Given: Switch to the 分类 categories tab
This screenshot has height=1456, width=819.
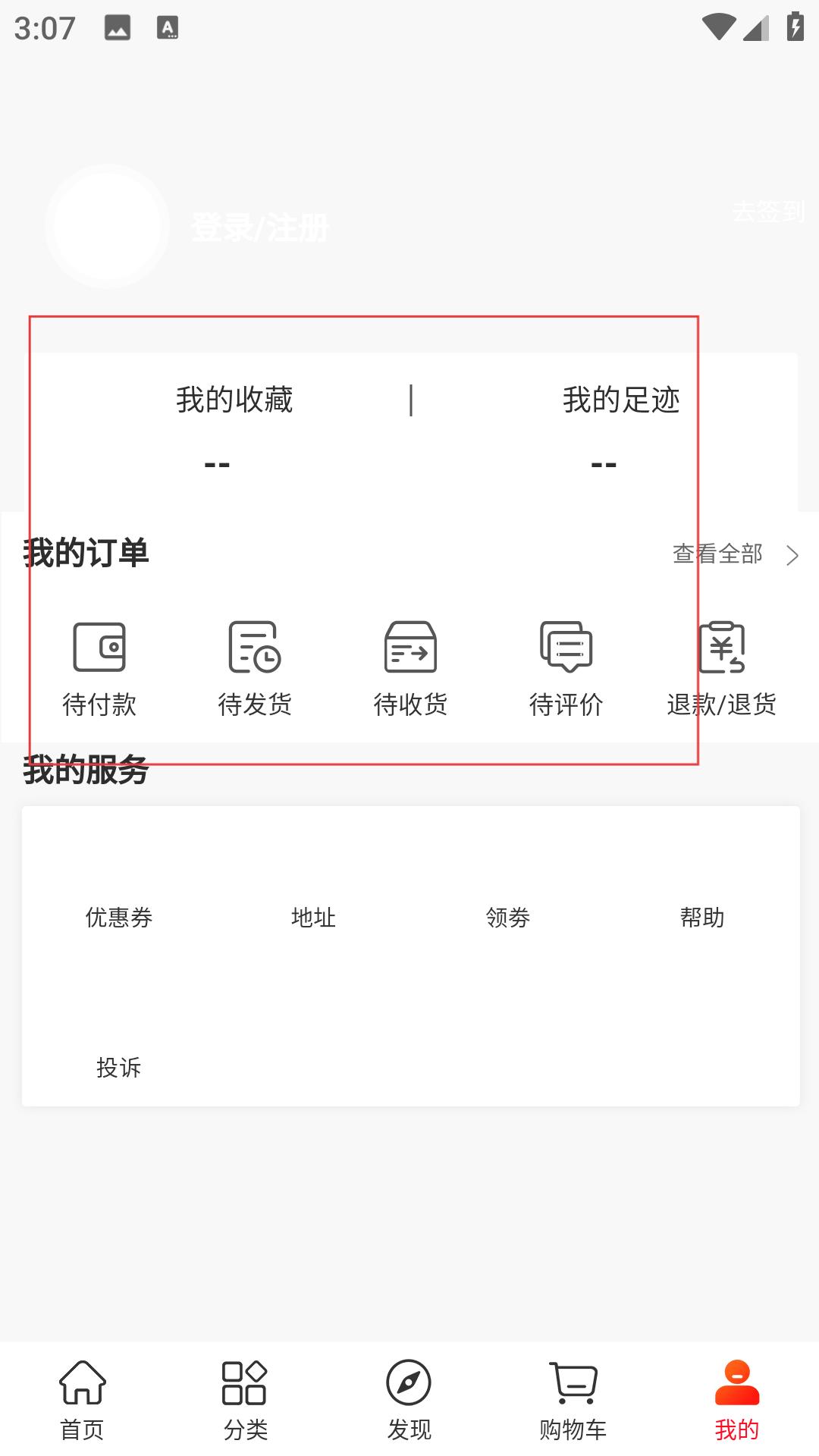Looking at the screenshot, I should click(x=245, y=1400).
